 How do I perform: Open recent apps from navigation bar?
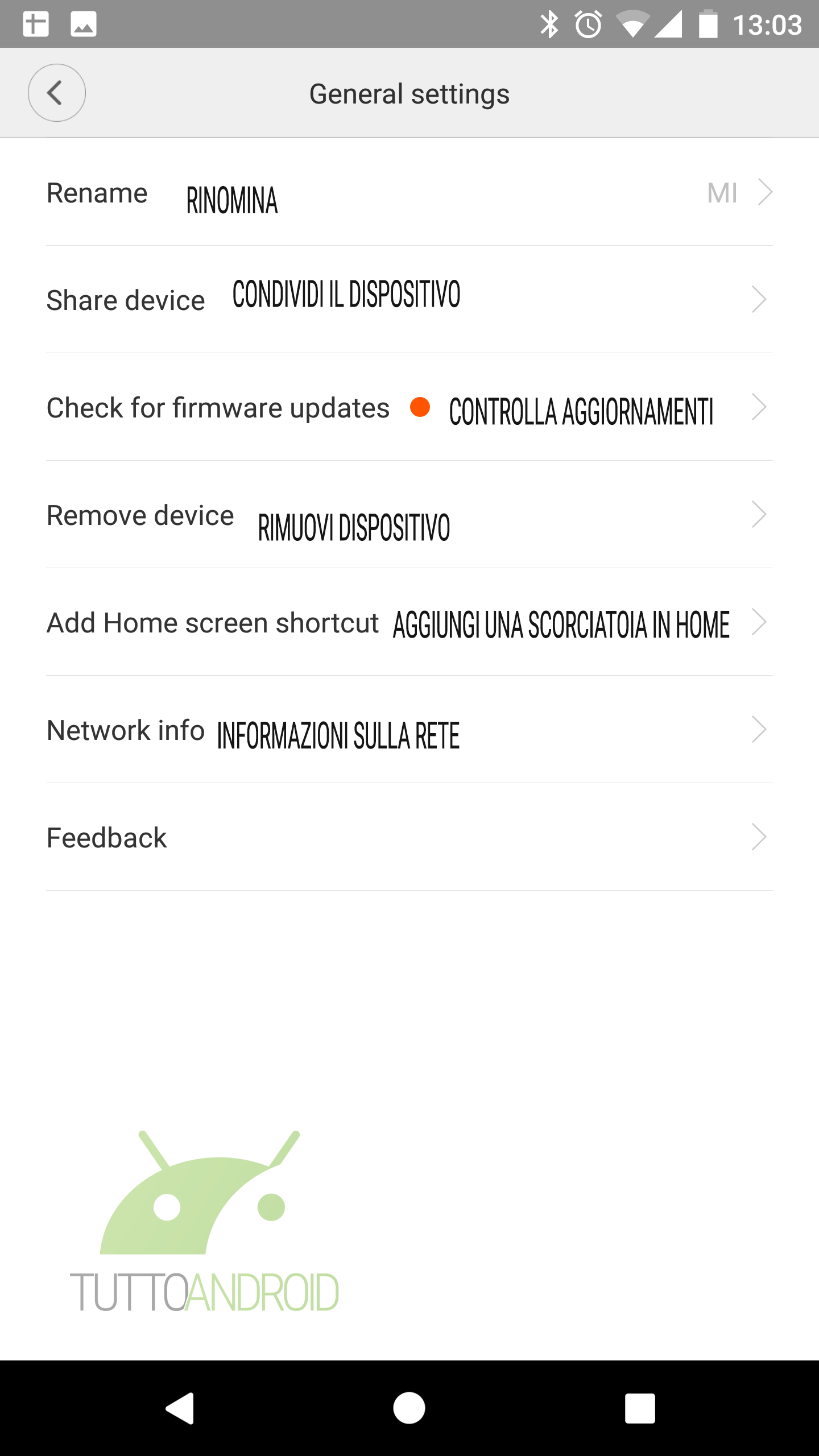pos(640,1408)
